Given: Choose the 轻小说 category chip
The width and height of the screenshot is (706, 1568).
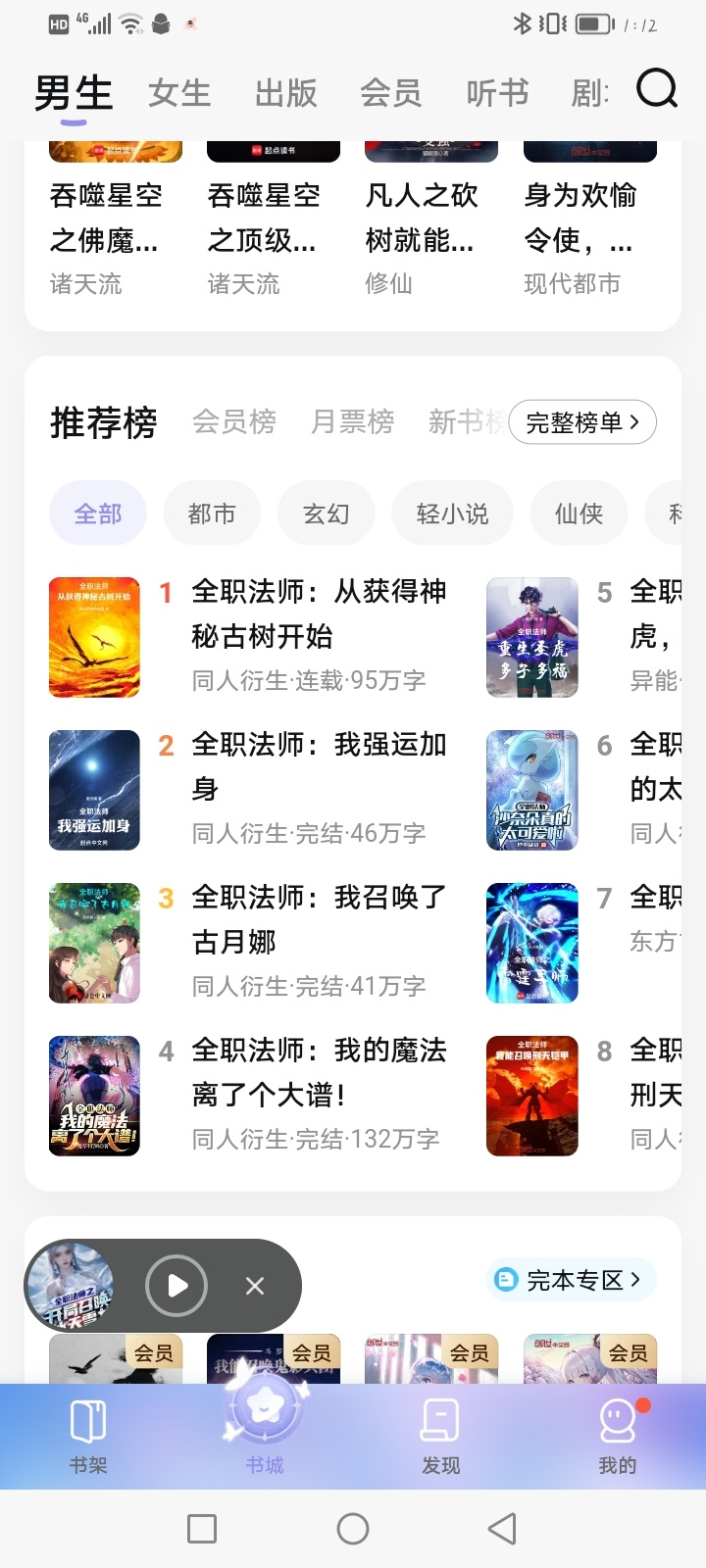Looking at the screenshot, I should (452, 514).
